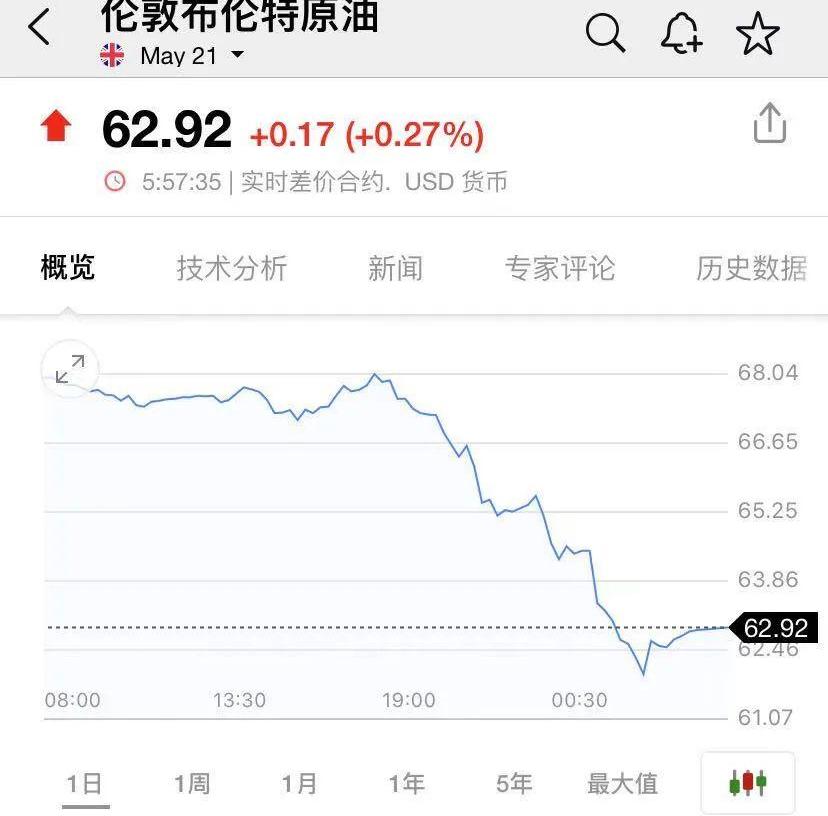Share this quote

tap(769, 125)
